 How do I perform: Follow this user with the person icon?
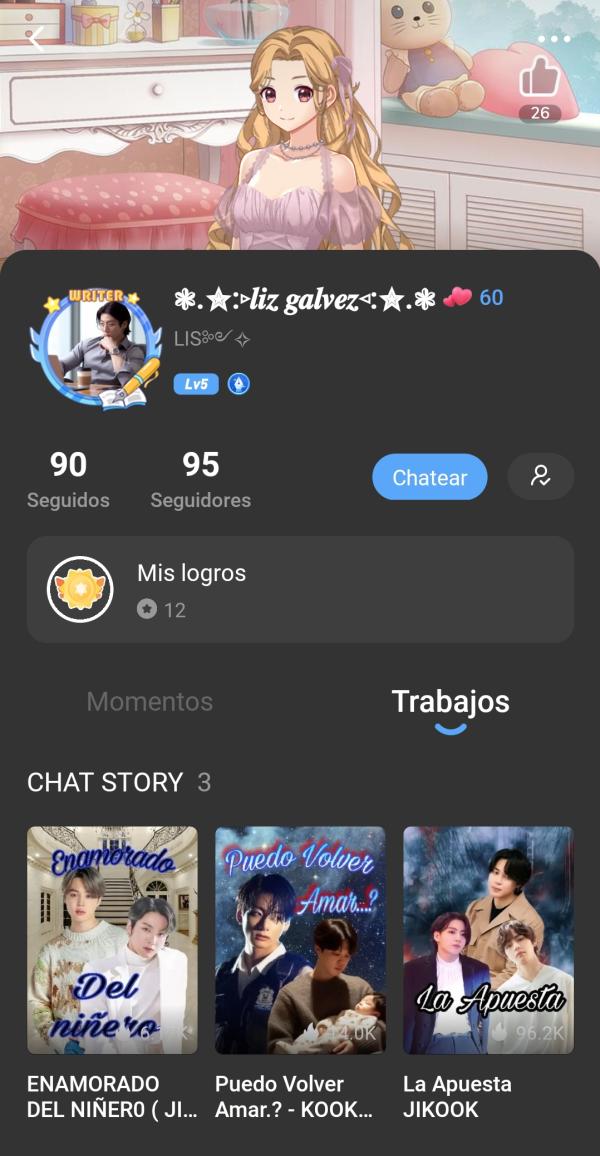(x=541, y=477)
